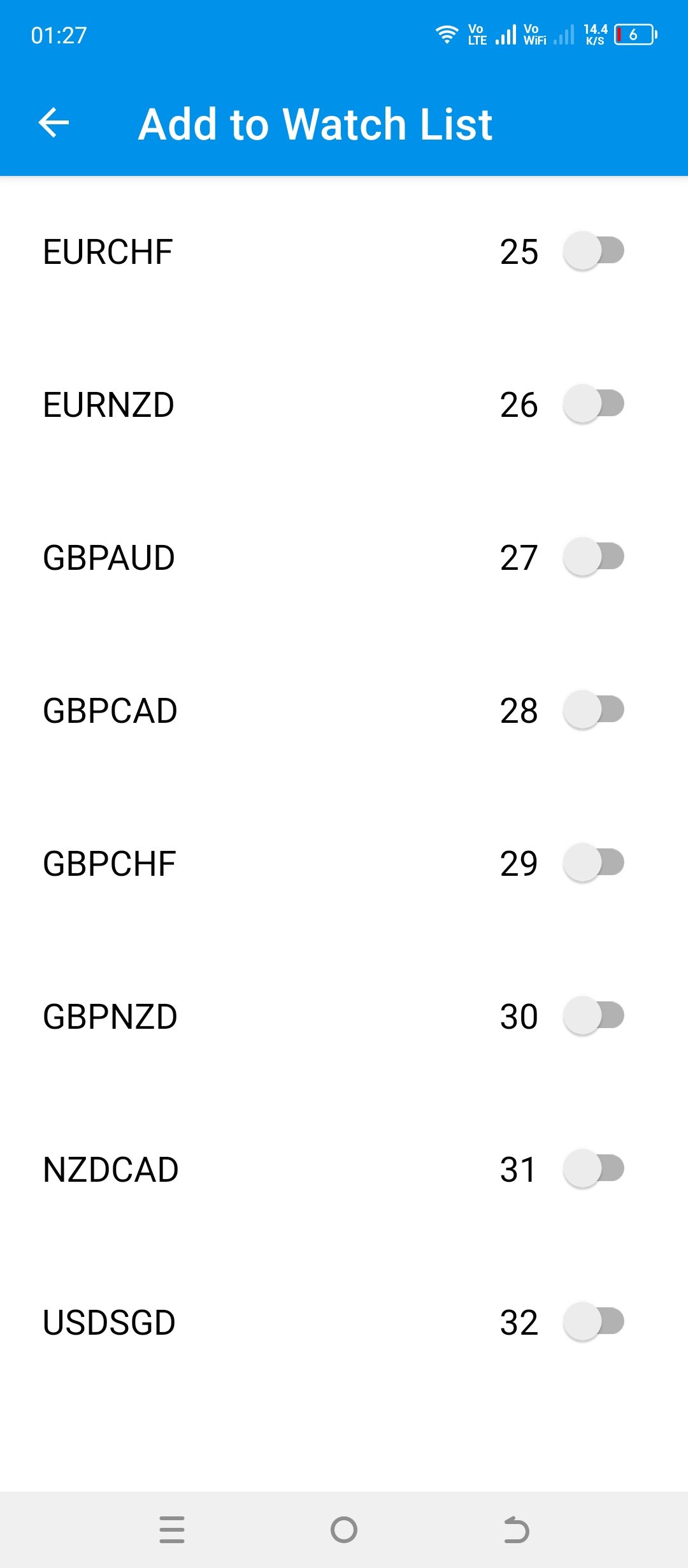The height and width of the screenshot is (1568, 688).
Task: Enable the EURCHF watch list switch
Action: [593, 250]
